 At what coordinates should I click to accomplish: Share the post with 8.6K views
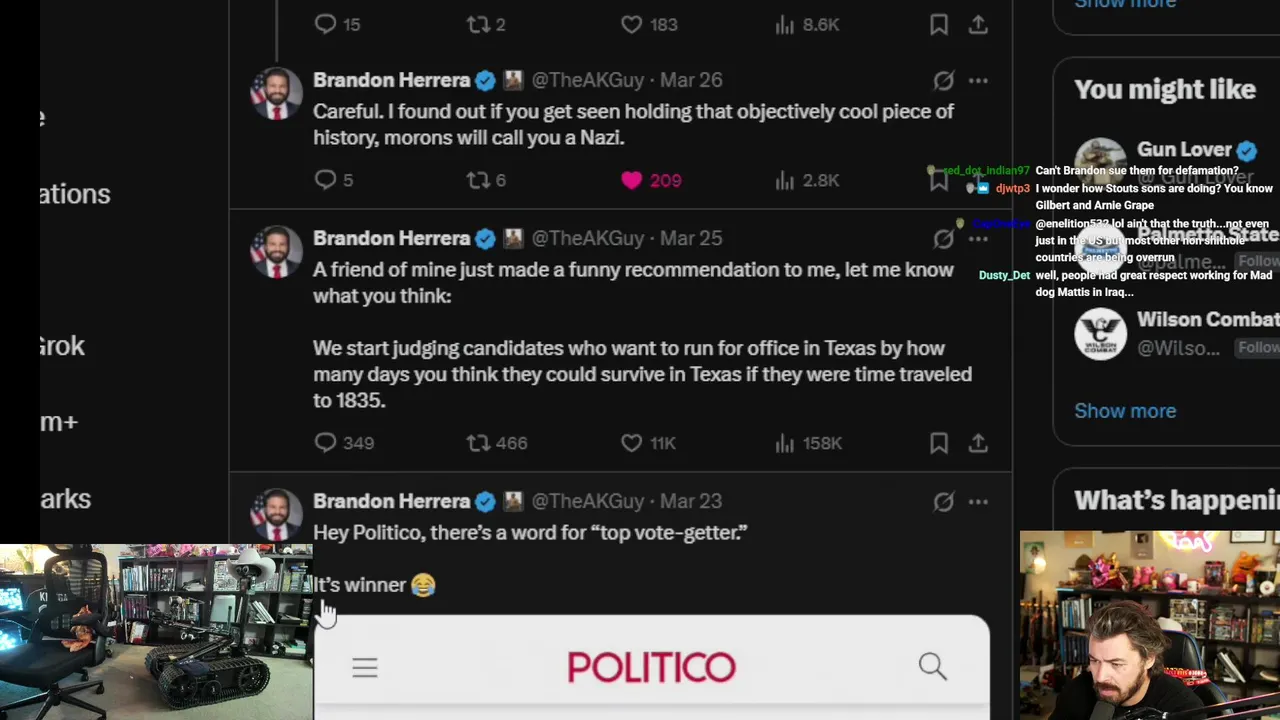click(x=978, y=24)
